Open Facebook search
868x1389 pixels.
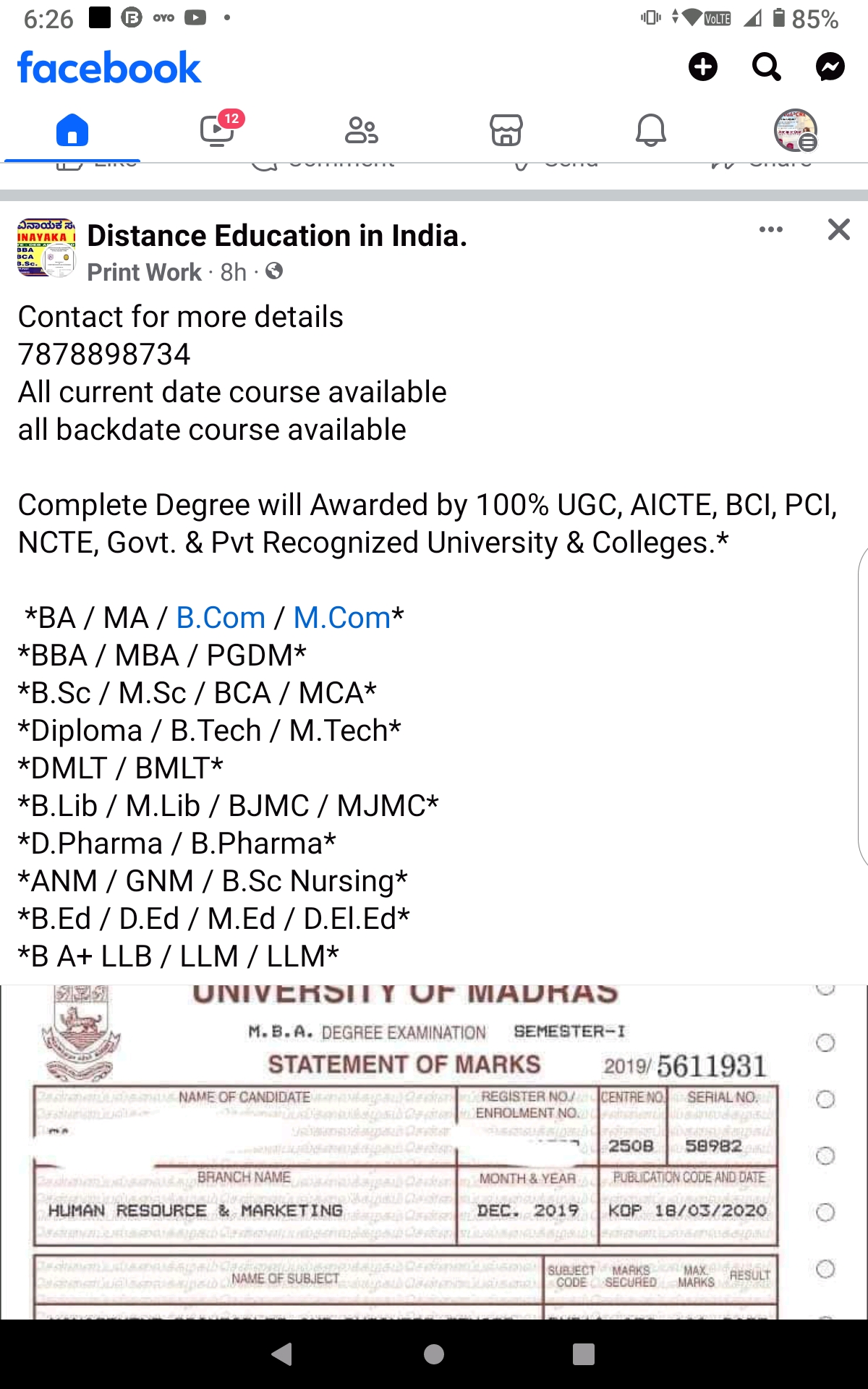click(x=766, y=67)
